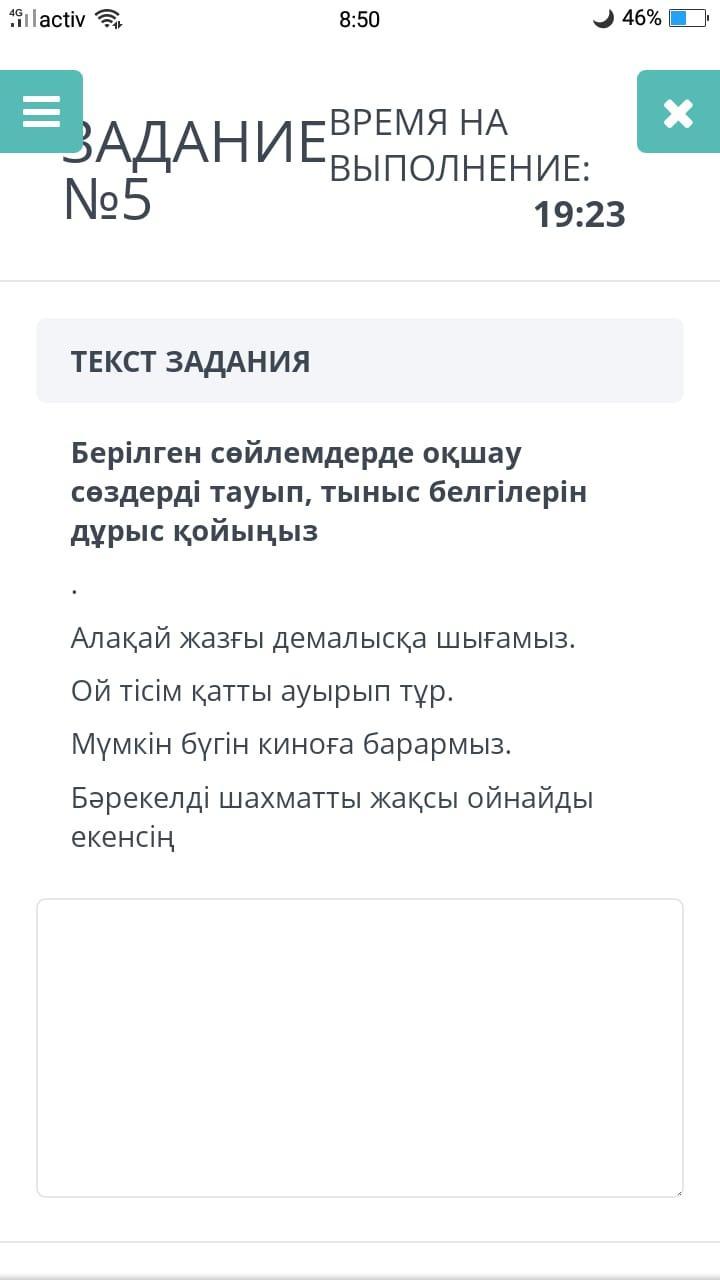This screenshot has width=720, height=1280.
Task: Open the hamburger menu button
Action: (x=41, y=111)
